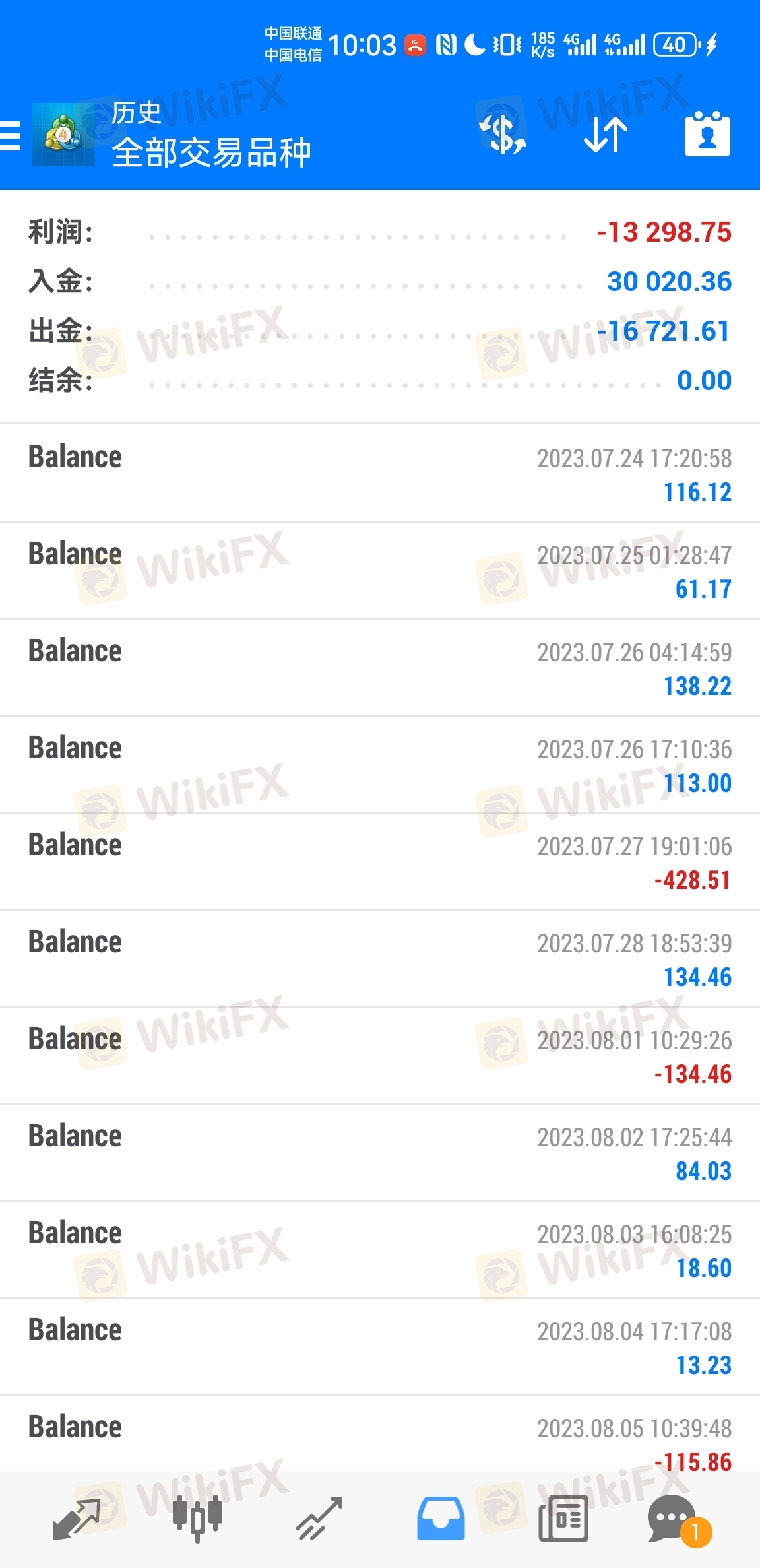
Task: Tap the sort arrows icon
Action: [x=606, y=135]
